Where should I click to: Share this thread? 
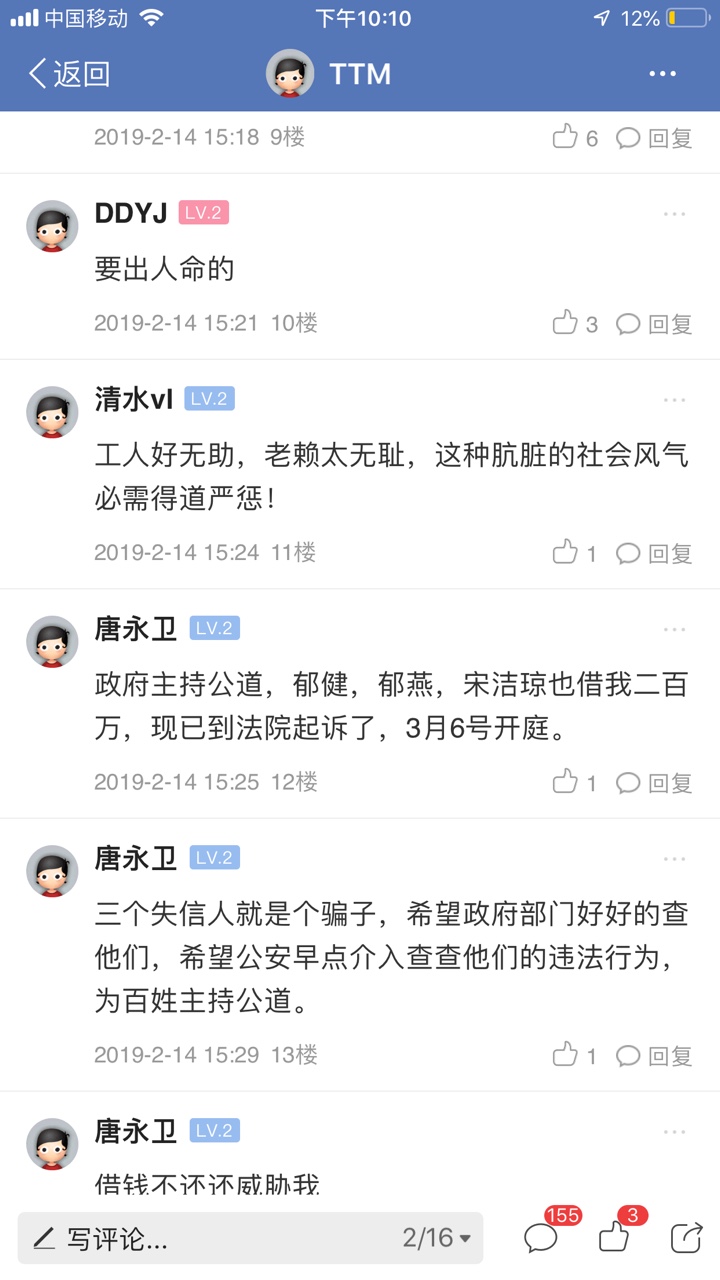point(686,1238)
